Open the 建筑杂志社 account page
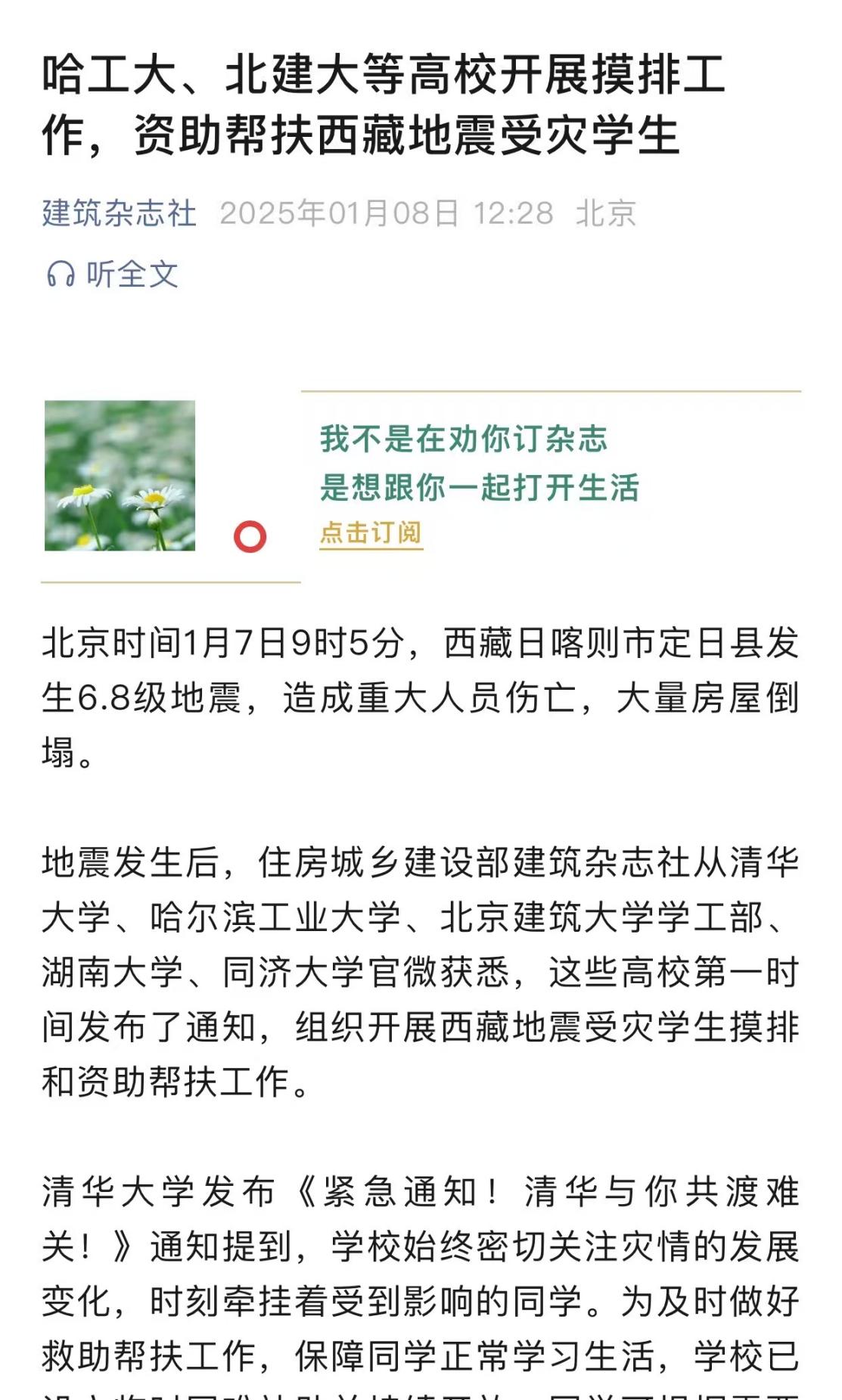842x1400 pixels. [119, 213]
